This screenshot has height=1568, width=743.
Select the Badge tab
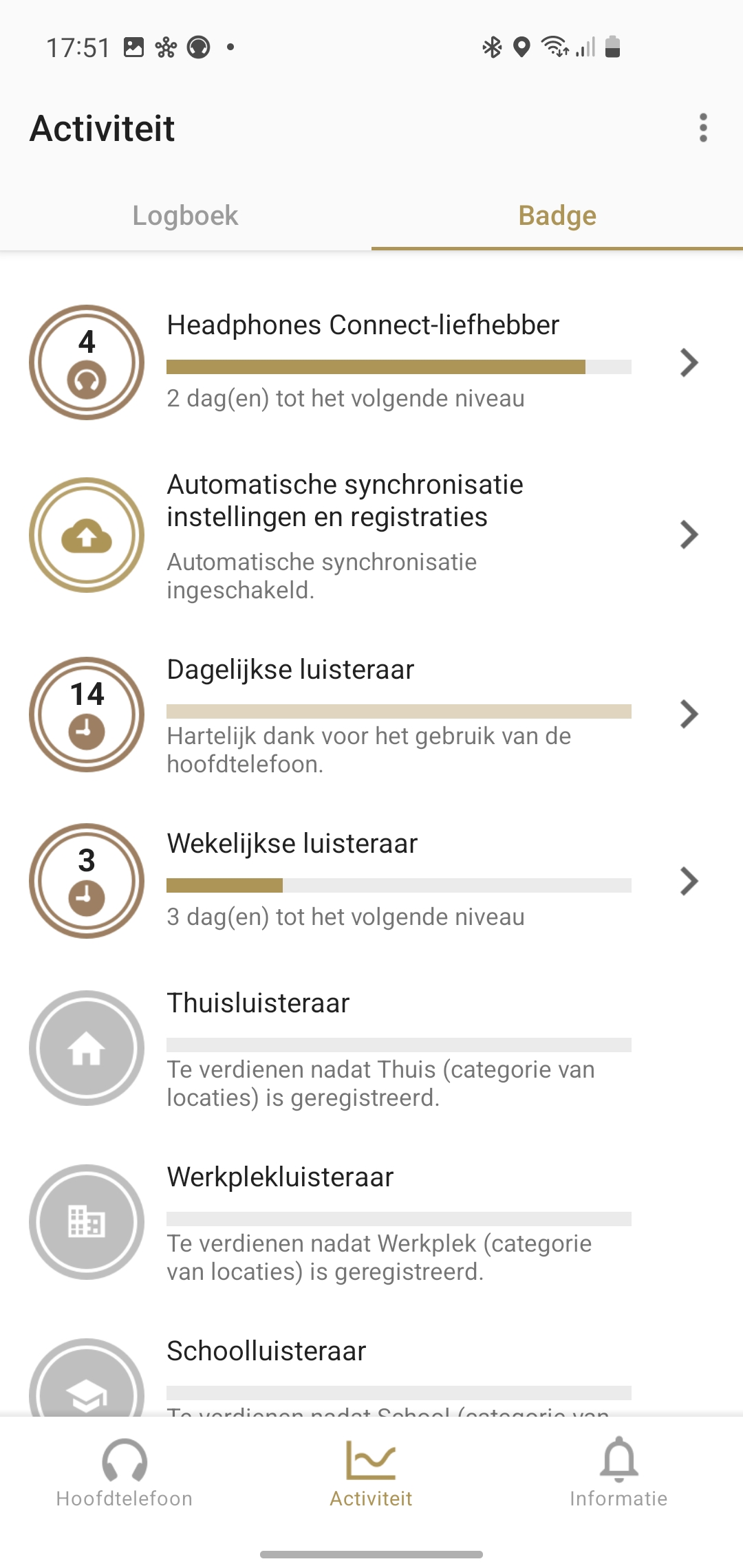(x=557, y=215)
